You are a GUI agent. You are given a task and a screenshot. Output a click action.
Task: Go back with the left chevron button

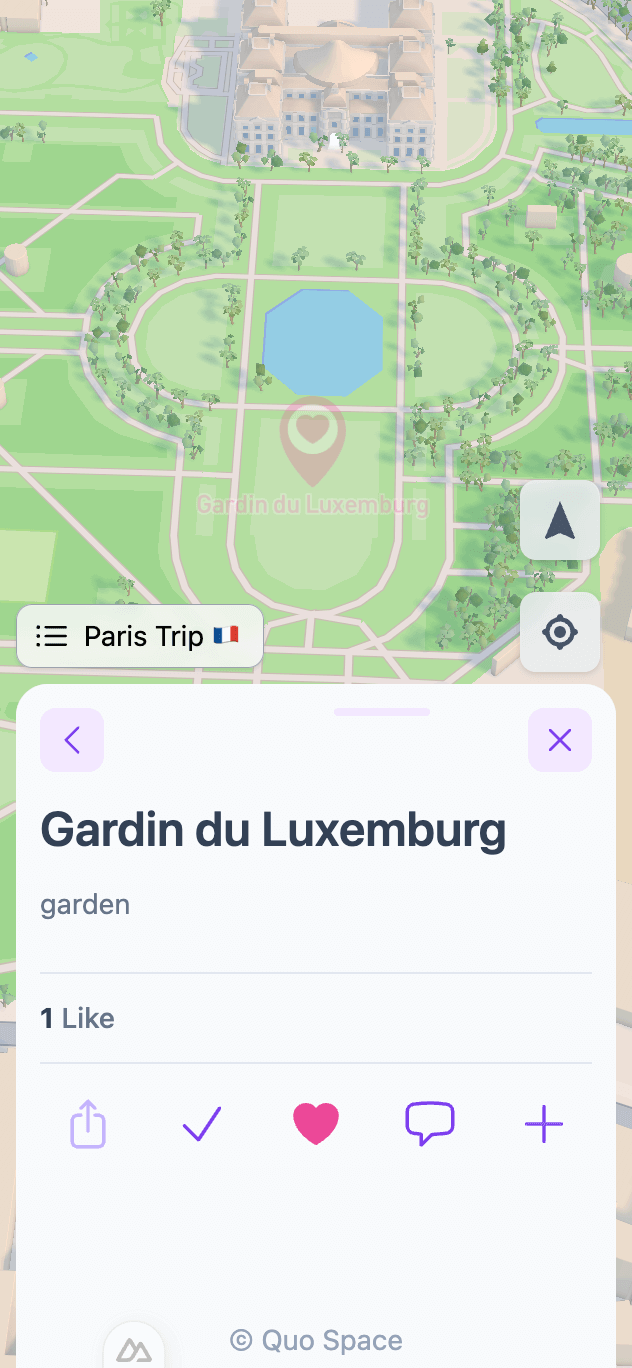coord(72,740)
